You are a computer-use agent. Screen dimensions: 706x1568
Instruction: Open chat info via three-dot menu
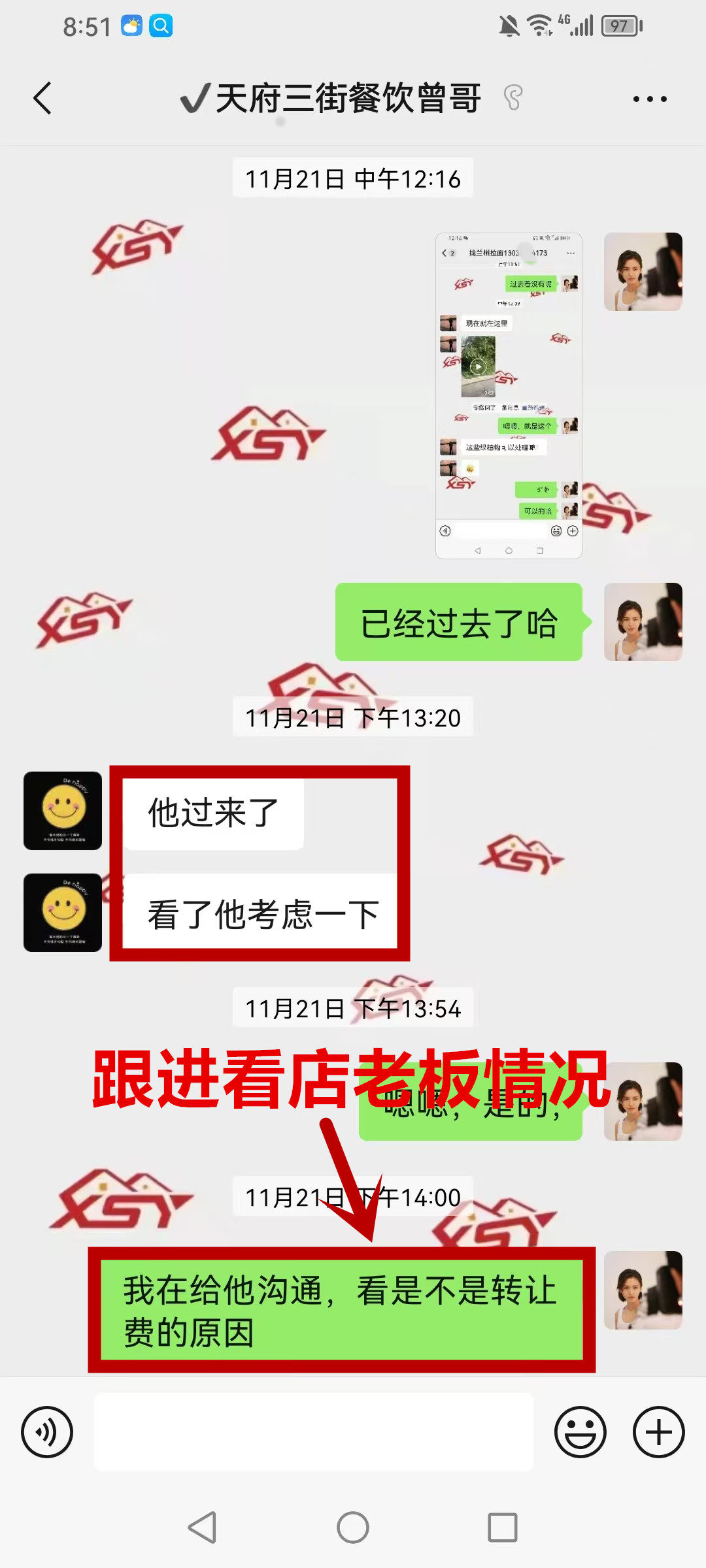650,99
